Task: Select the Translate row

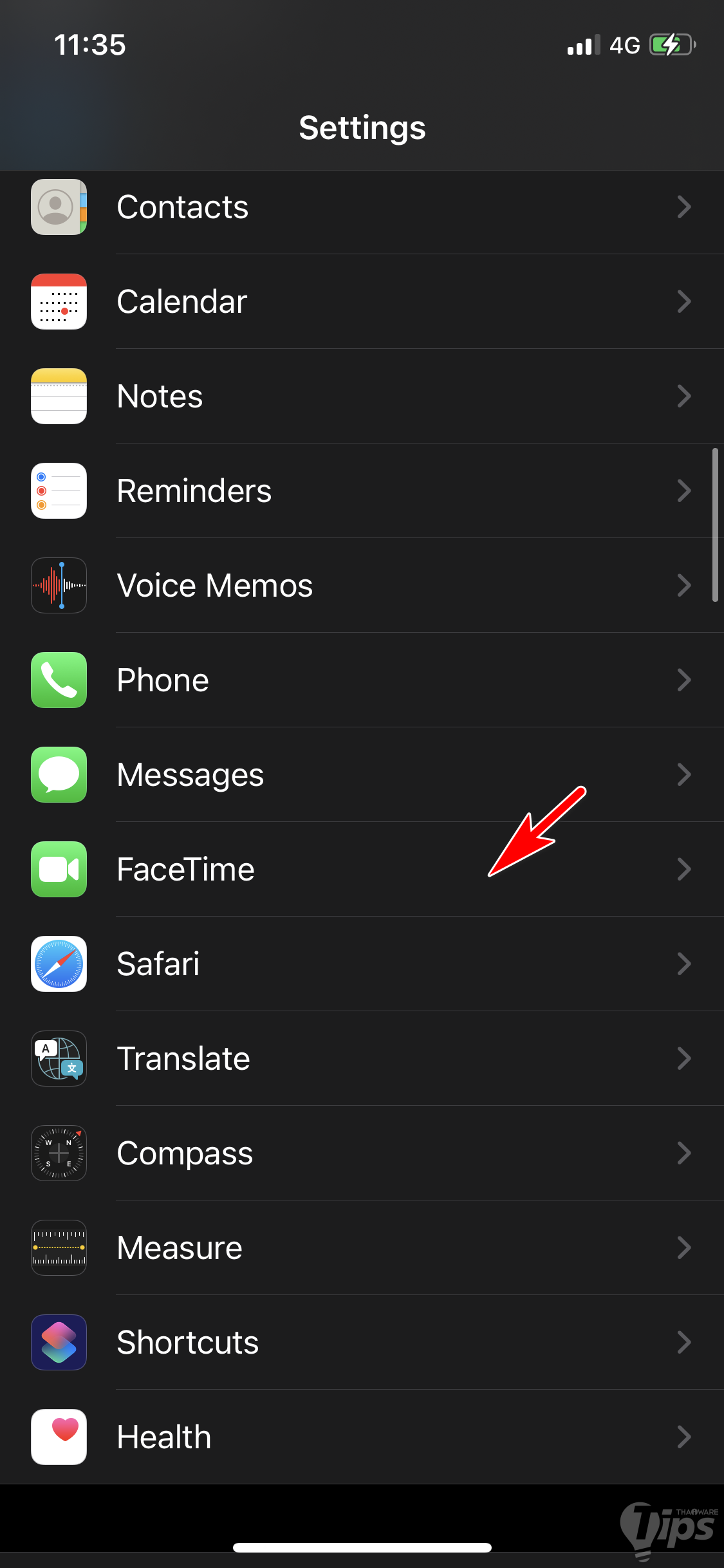Action: [362, 1059]
